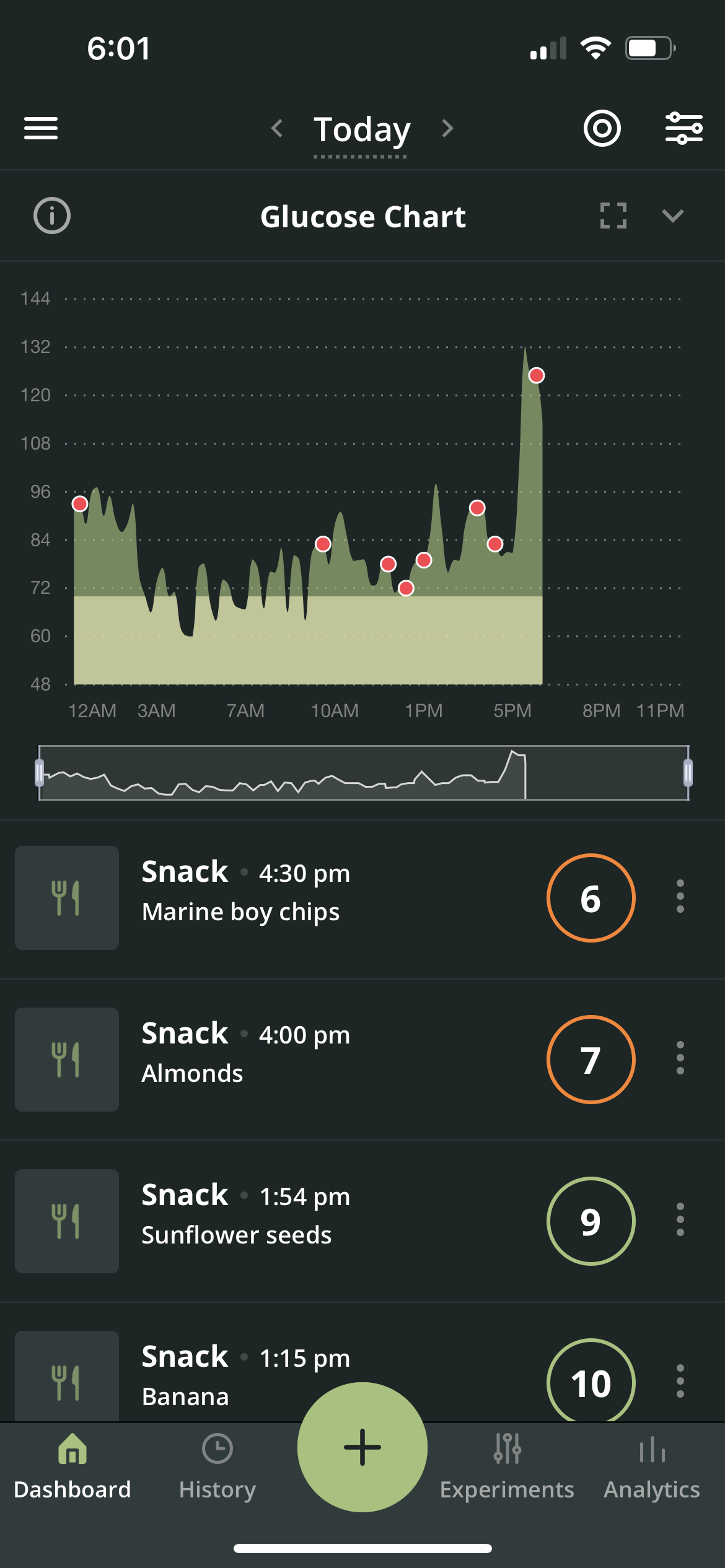The image size is (725, 1568).
Task: Open options for Marine boy chips
Action: 680,896
